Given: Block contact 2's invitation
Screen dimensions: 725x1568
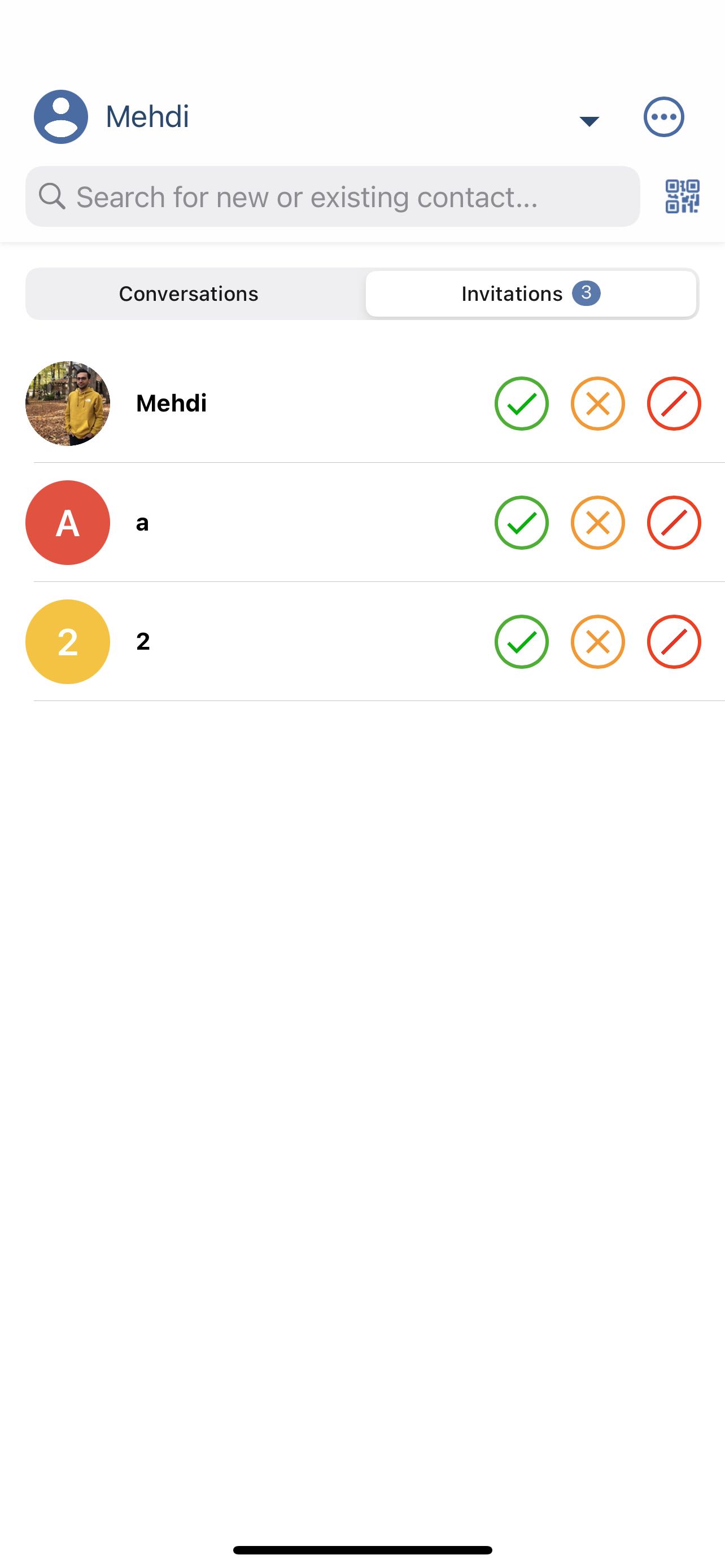Looking at the screenshot, I should coord(674,642).
